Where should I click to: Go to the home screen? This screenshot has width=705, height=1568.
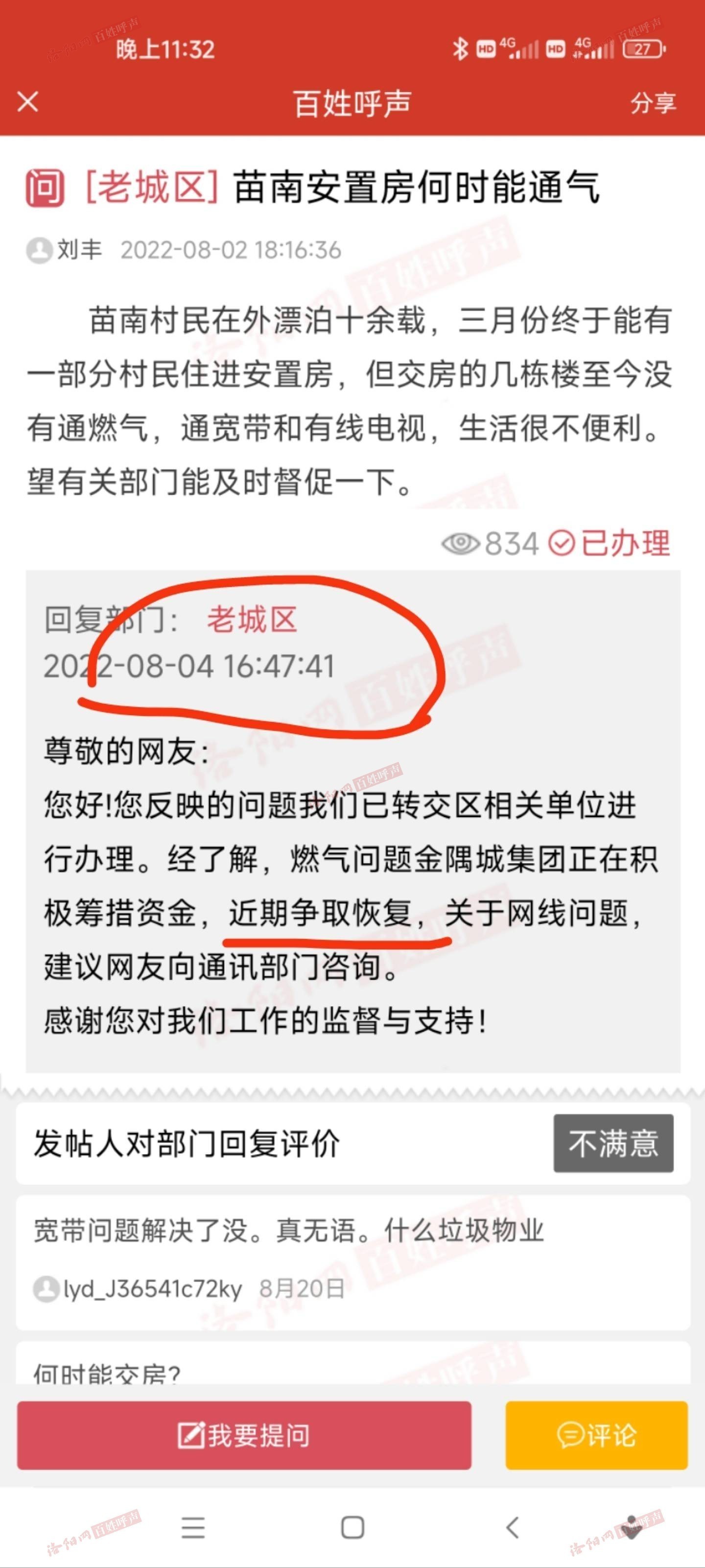click(x=353, y=1527)
